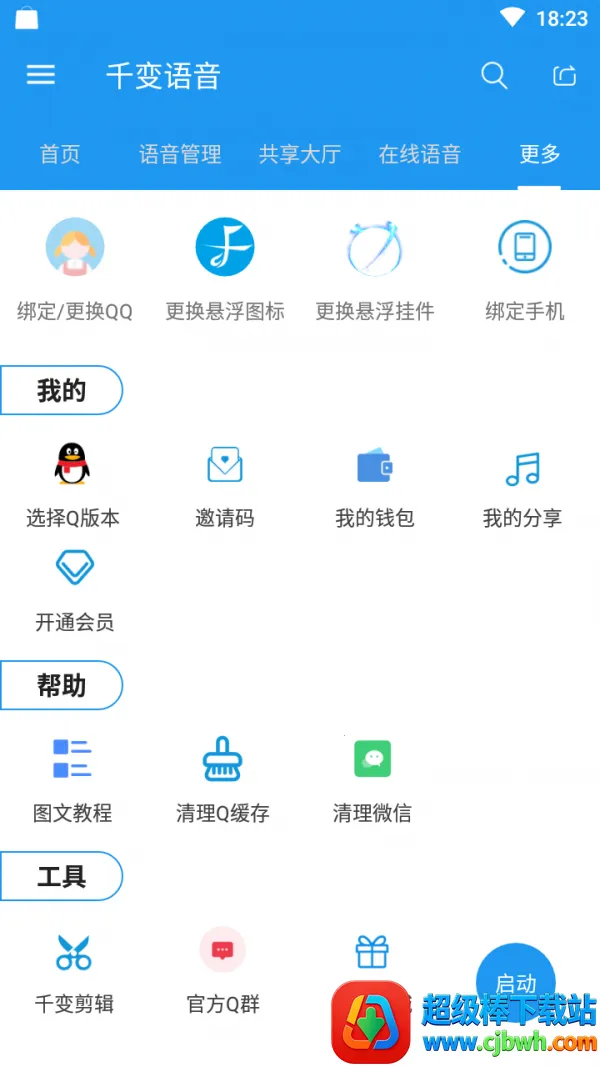Viewport: 600px width, 1067px height.
Task: Open the 共享大厅 tab
Action: tap(300, 154)
